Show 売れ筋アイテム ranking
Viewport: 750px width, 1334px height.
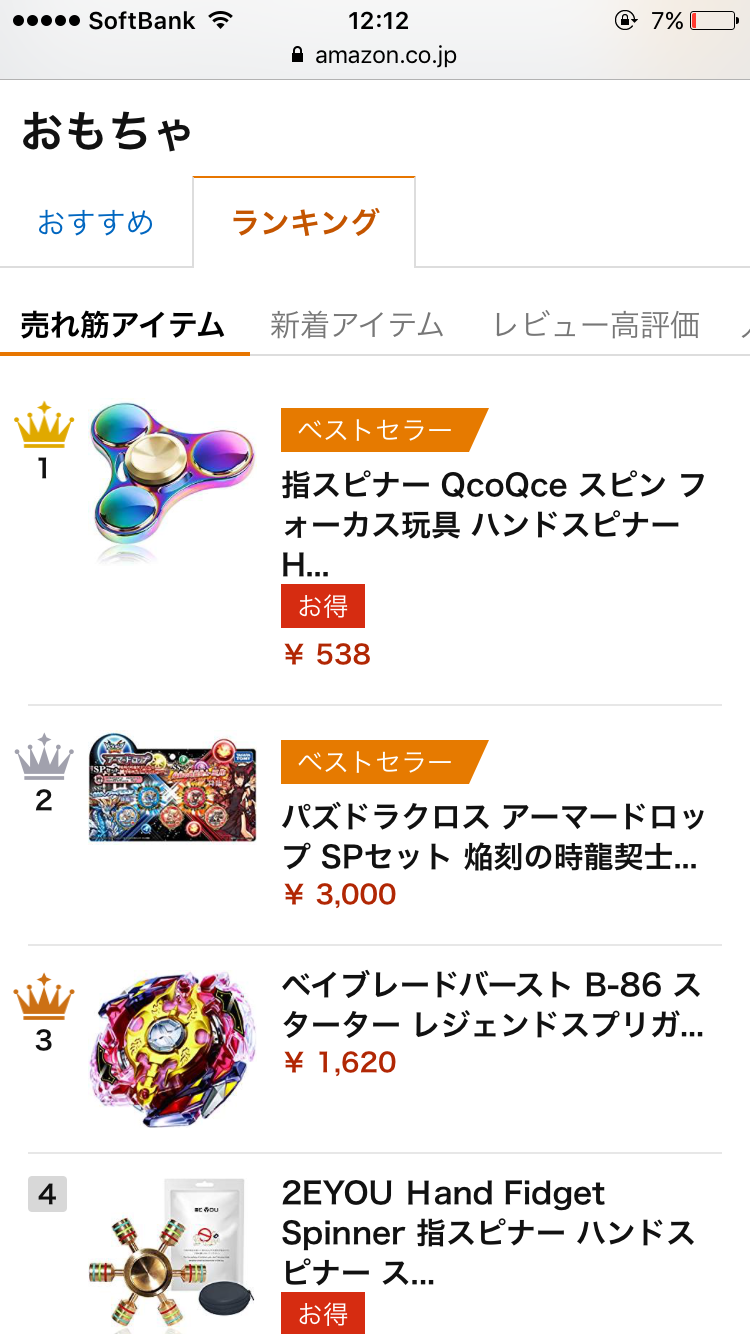(x=122, y=325)
